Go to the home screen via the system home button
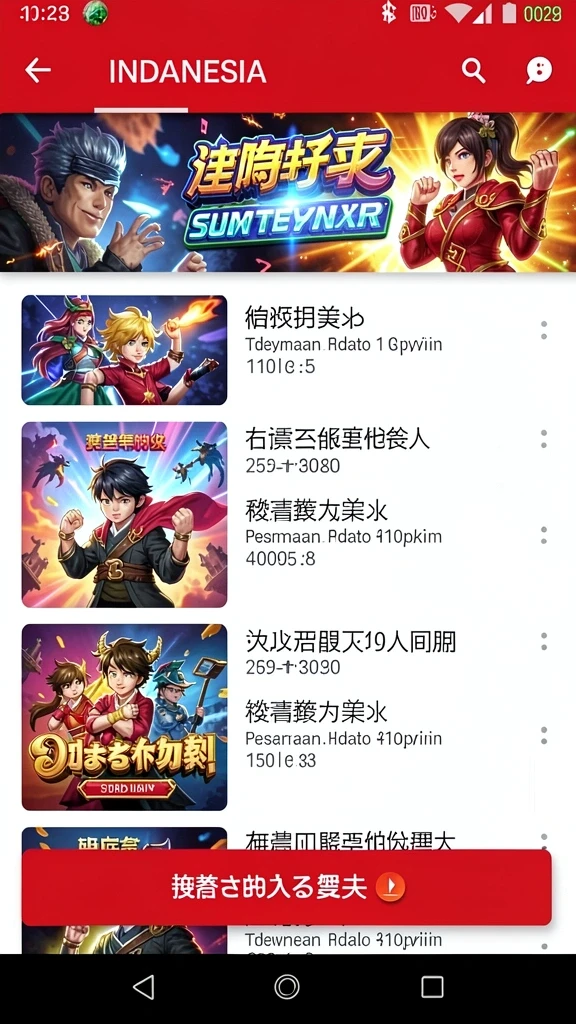This screenshot has width=576, height=1024. point(287,987)
